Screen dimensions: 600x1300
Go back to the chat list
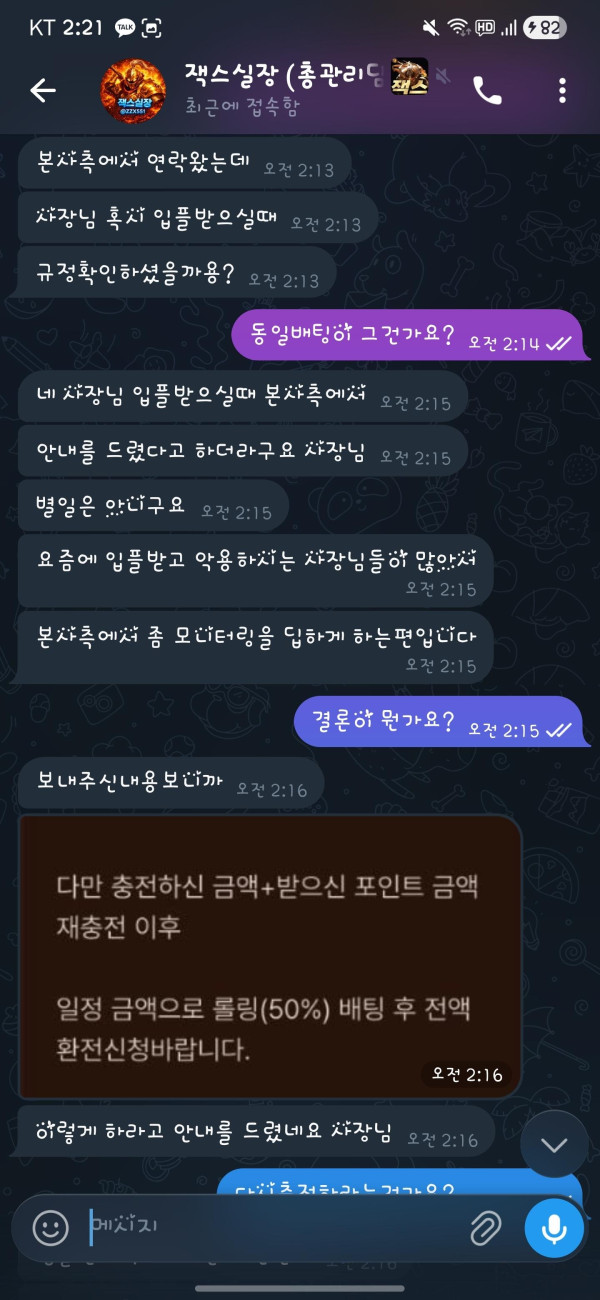click(x=43, y=90)
